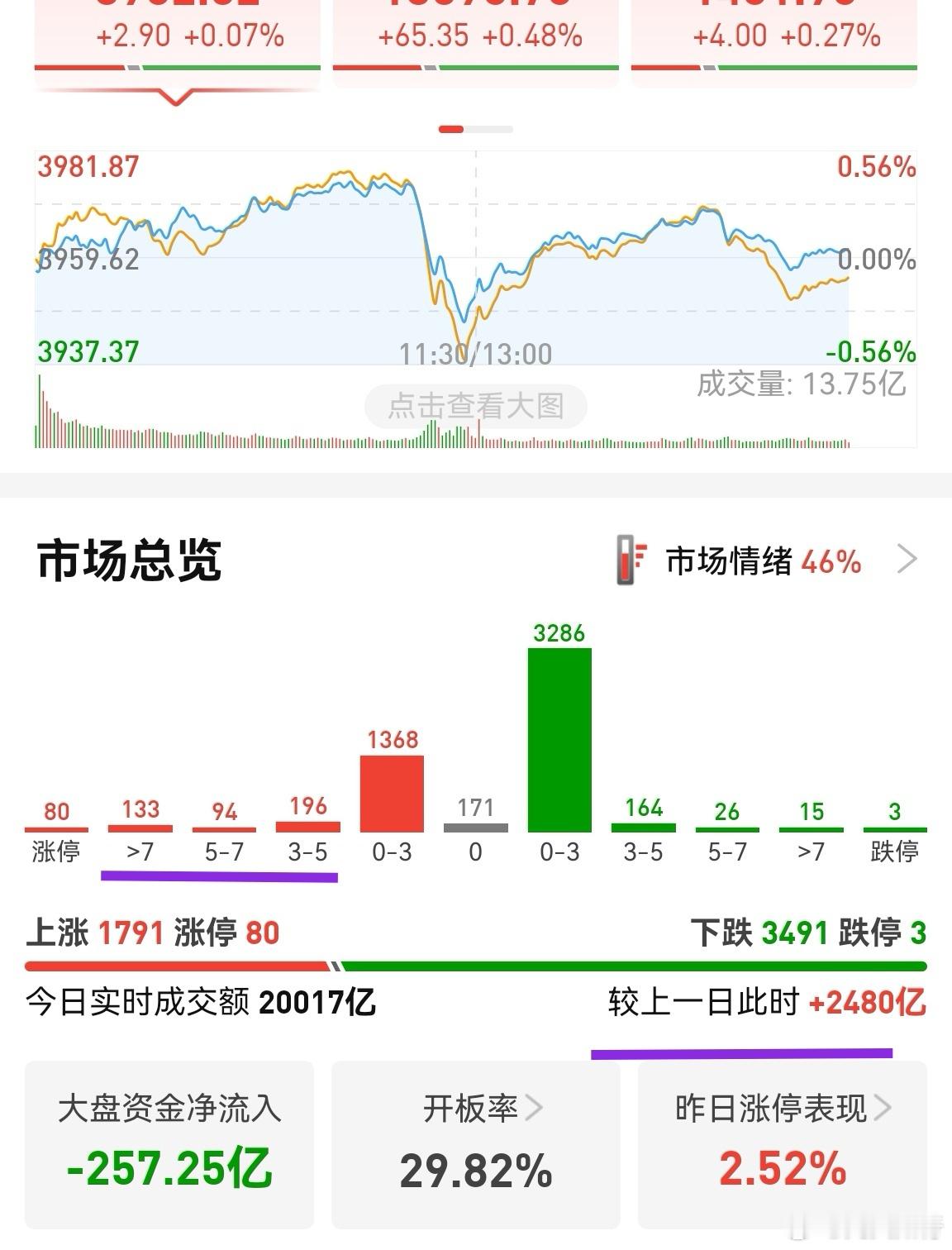Viewport: 952px width, 1250px height.
Task: Open the enlarged chart via 点击查看大图
Action: pos(476,406)
